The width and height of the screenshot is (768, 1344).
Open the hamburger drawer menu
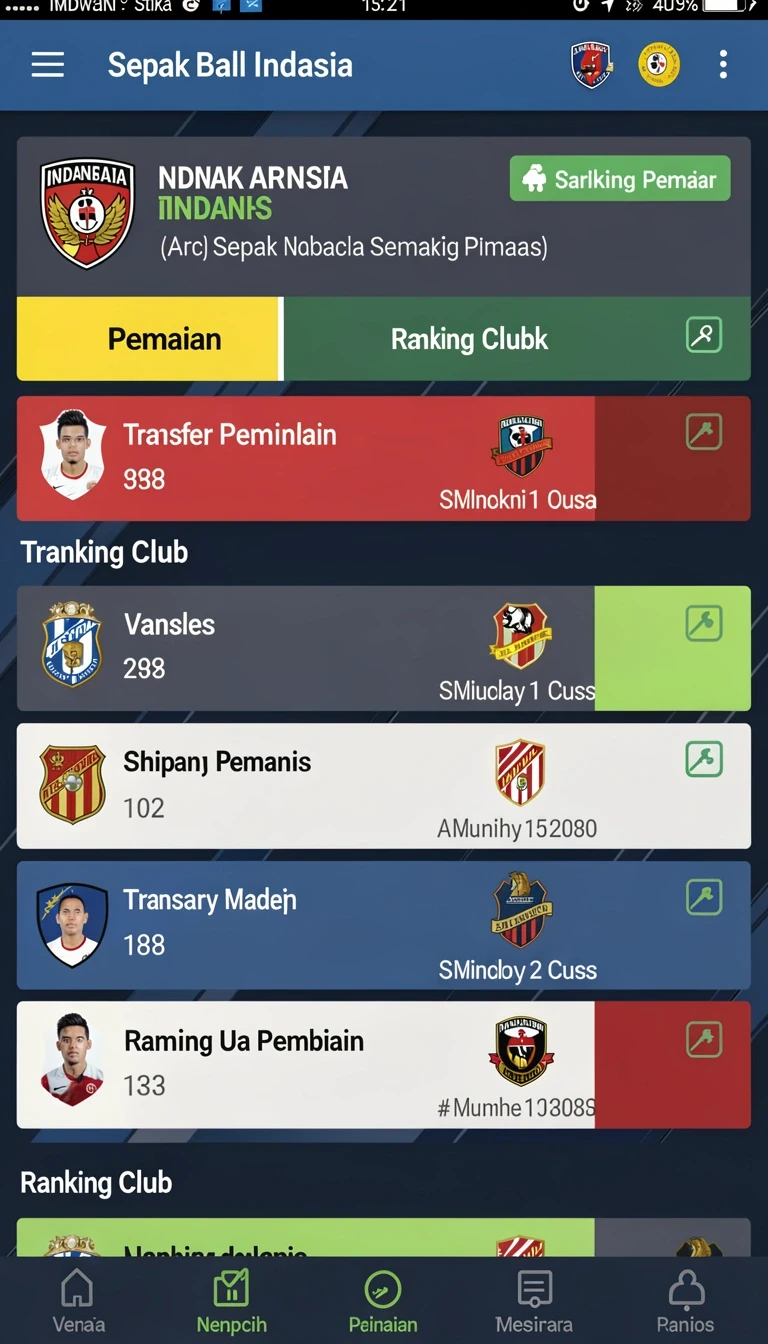coord(47,65)
